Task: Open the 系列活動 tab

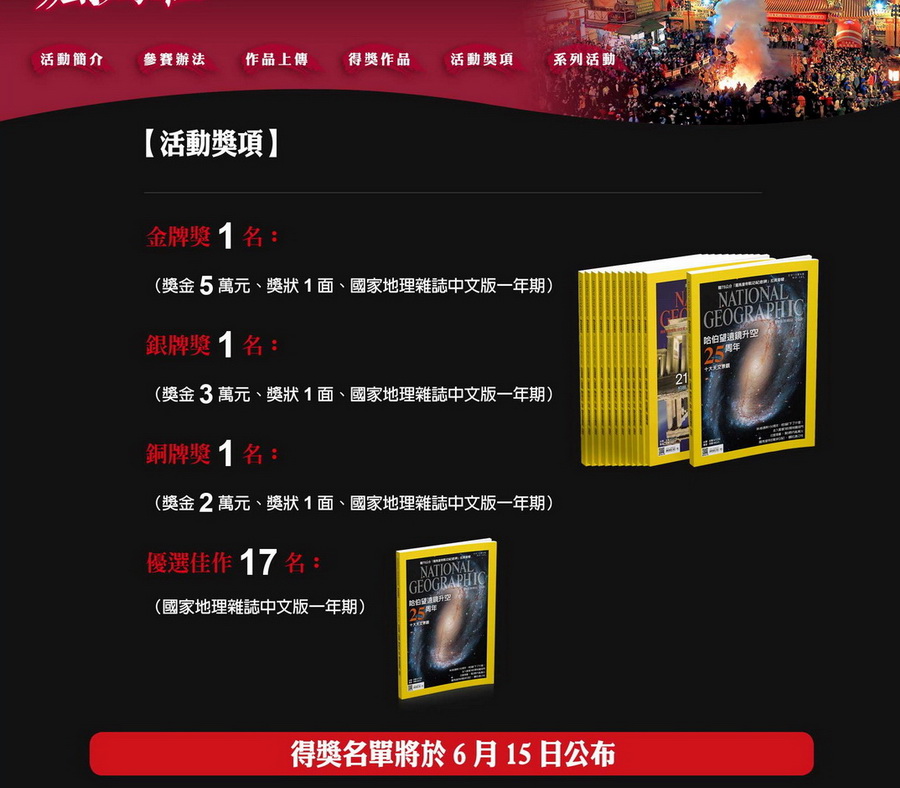Action: [584, 60]
